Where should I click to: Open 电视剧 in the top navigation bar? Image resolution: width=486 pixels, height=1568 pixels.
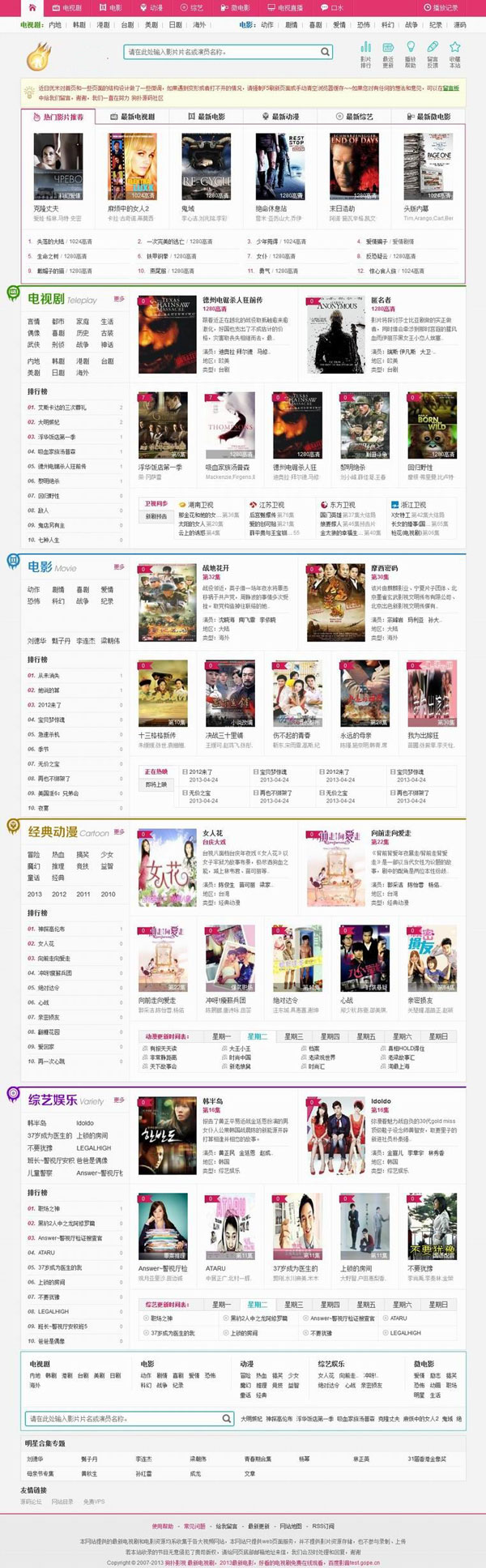(x=68, y=7)
